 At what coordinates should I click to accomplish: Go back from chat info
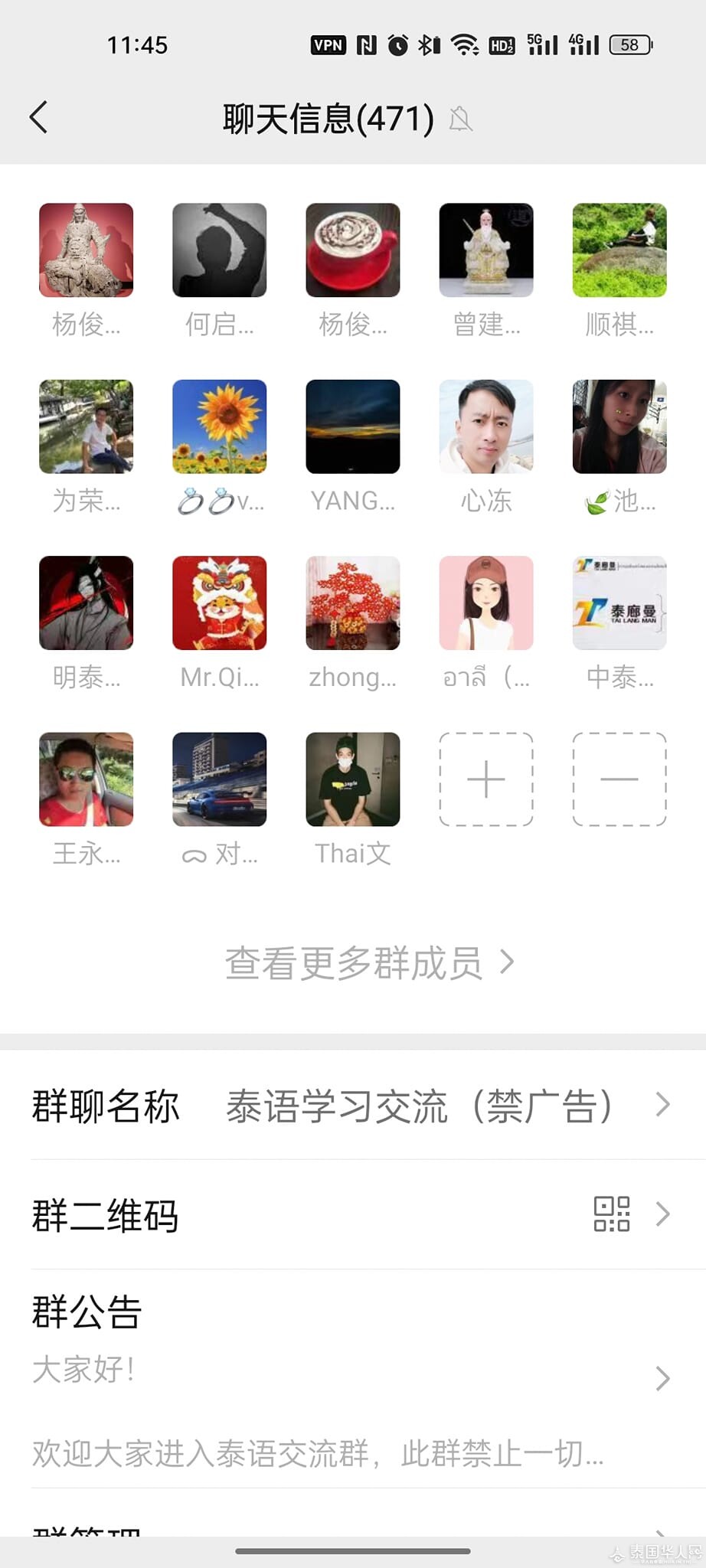click(39, 118)
